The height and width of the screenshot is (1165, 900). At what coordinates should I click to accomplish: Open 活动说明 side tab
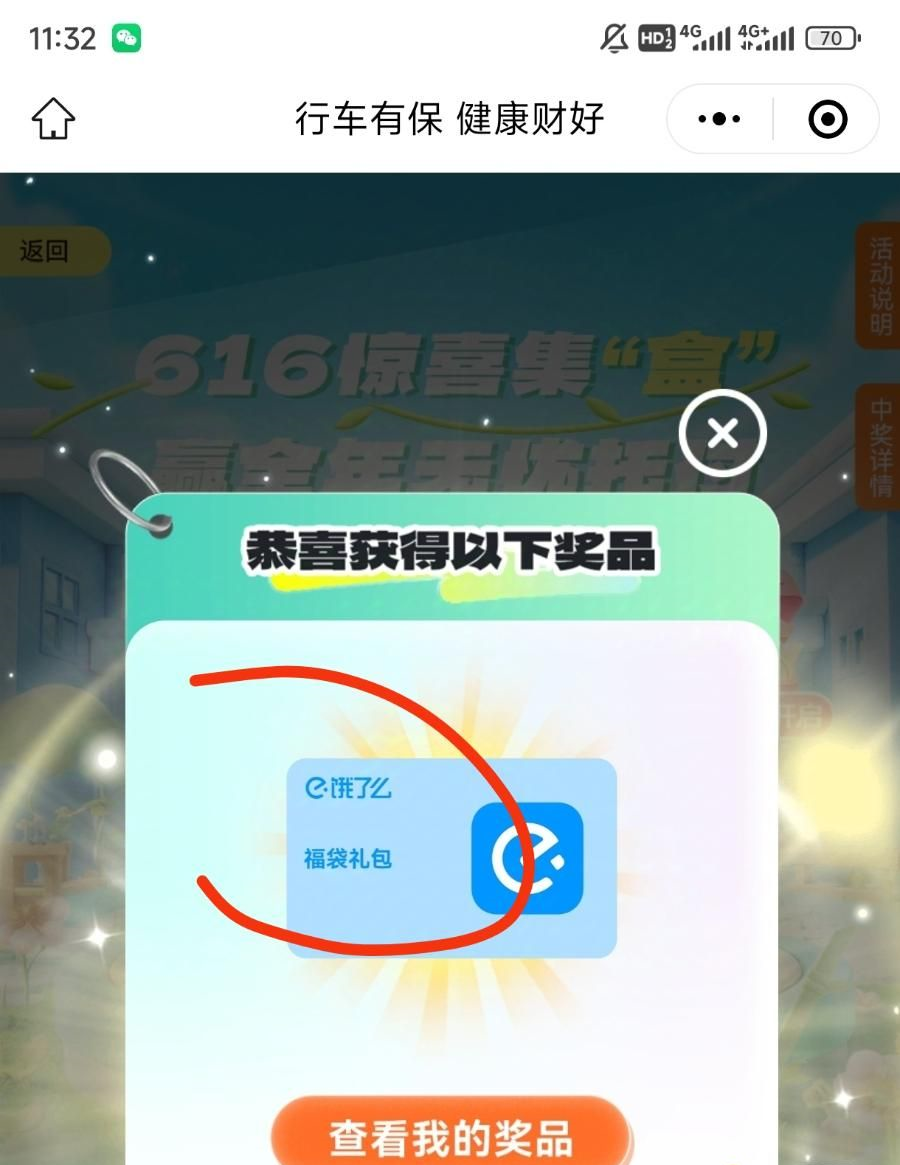click(880, 286)
